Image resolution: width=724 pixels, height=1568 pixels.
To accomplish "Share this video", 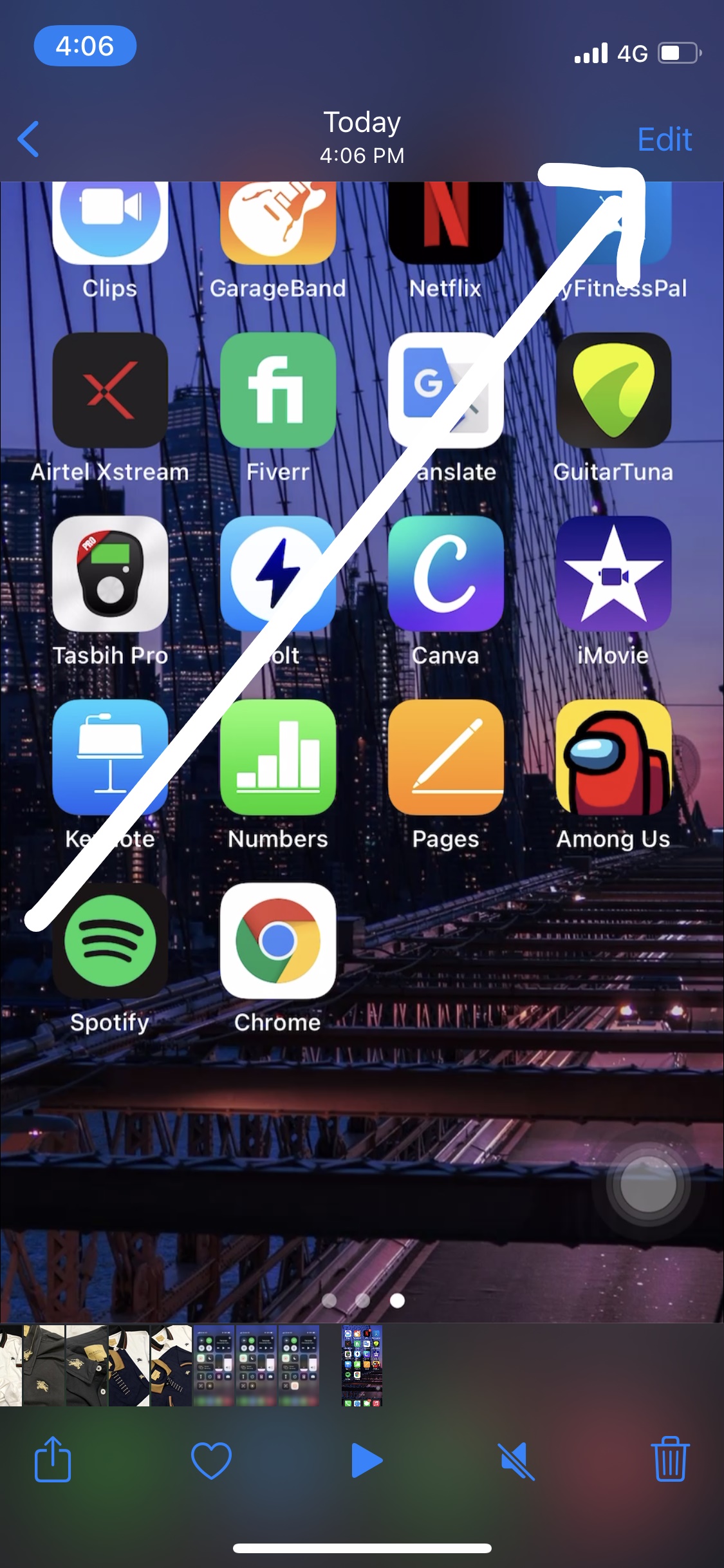I will coord(52,1460).
